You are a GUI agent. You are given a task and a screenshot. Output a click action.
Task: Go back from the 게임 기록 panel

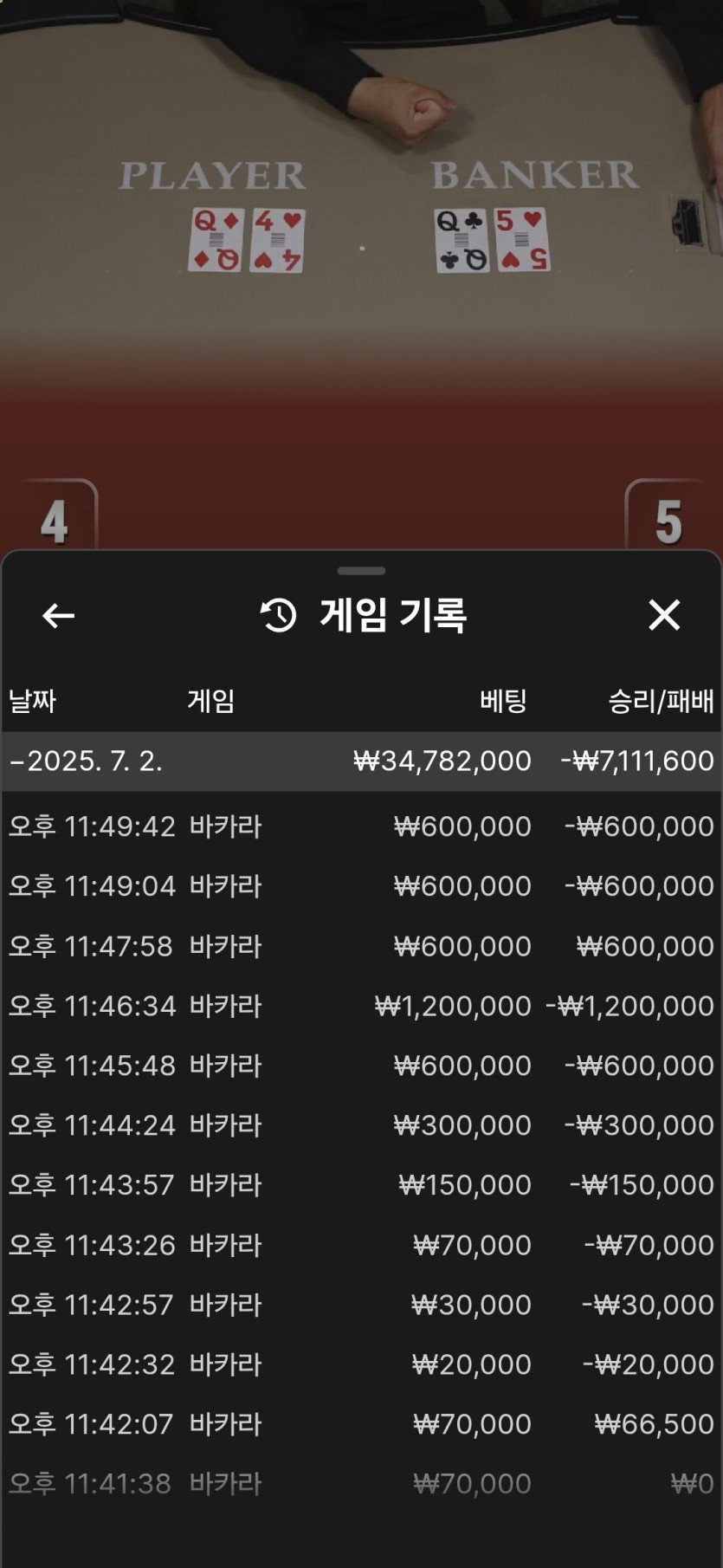tap(58, 616)
